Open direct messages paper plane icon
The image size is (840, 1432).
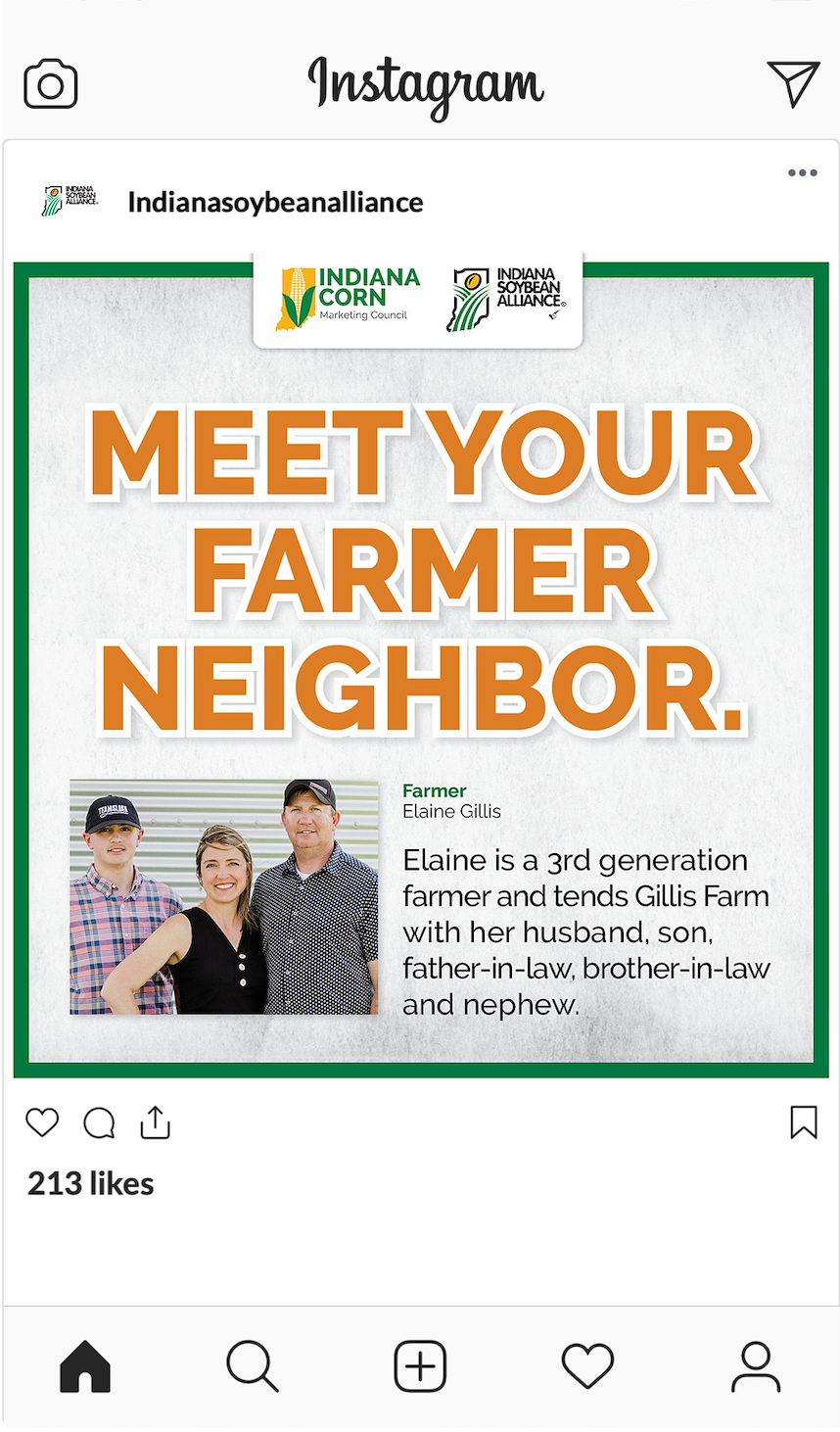792,84
